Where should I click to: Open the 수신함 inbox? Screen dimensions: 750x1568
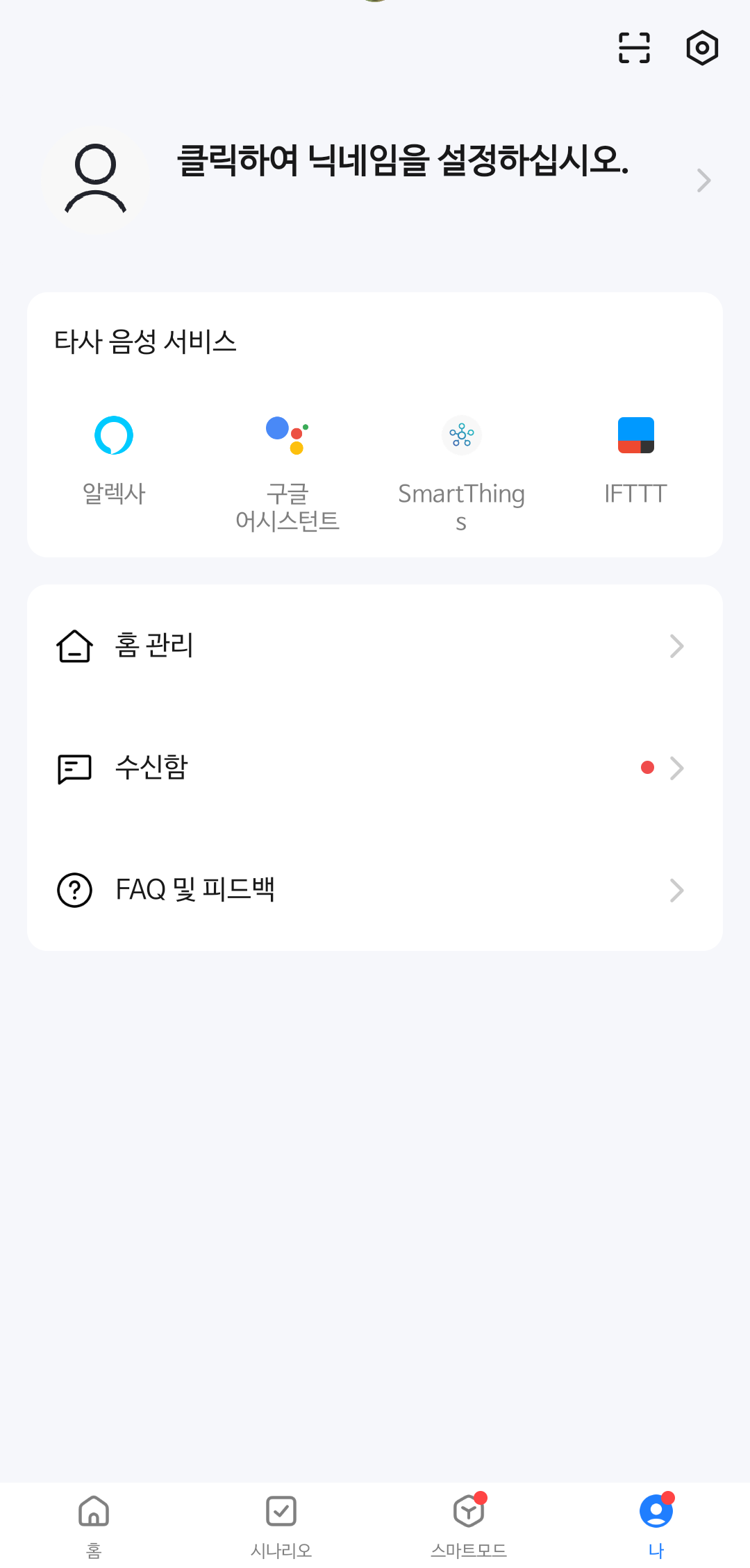(375, 768)
